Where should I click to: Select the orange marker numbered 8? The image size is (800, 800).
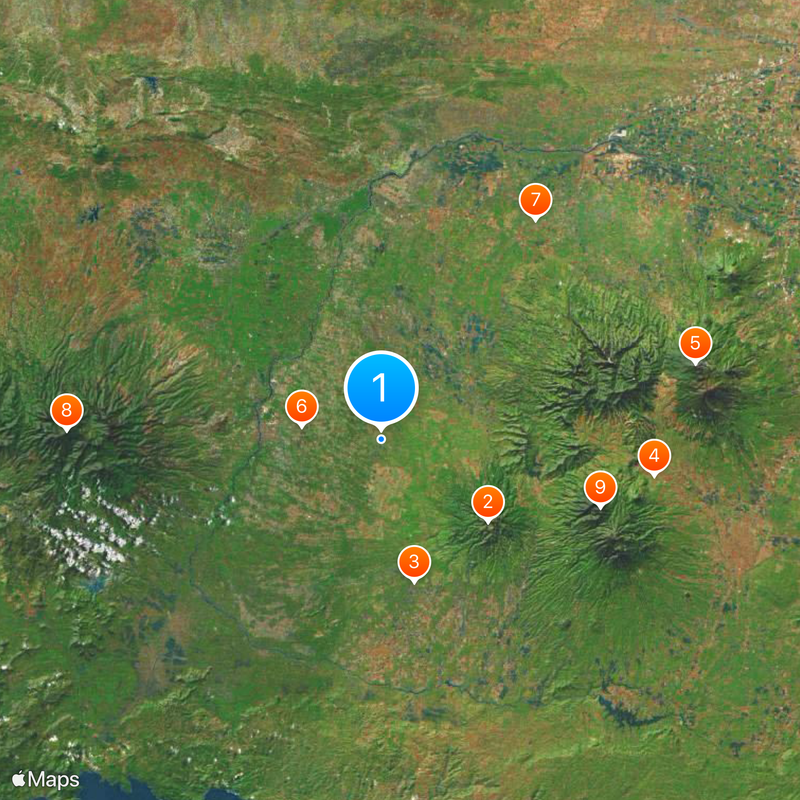tap(66, 409)
